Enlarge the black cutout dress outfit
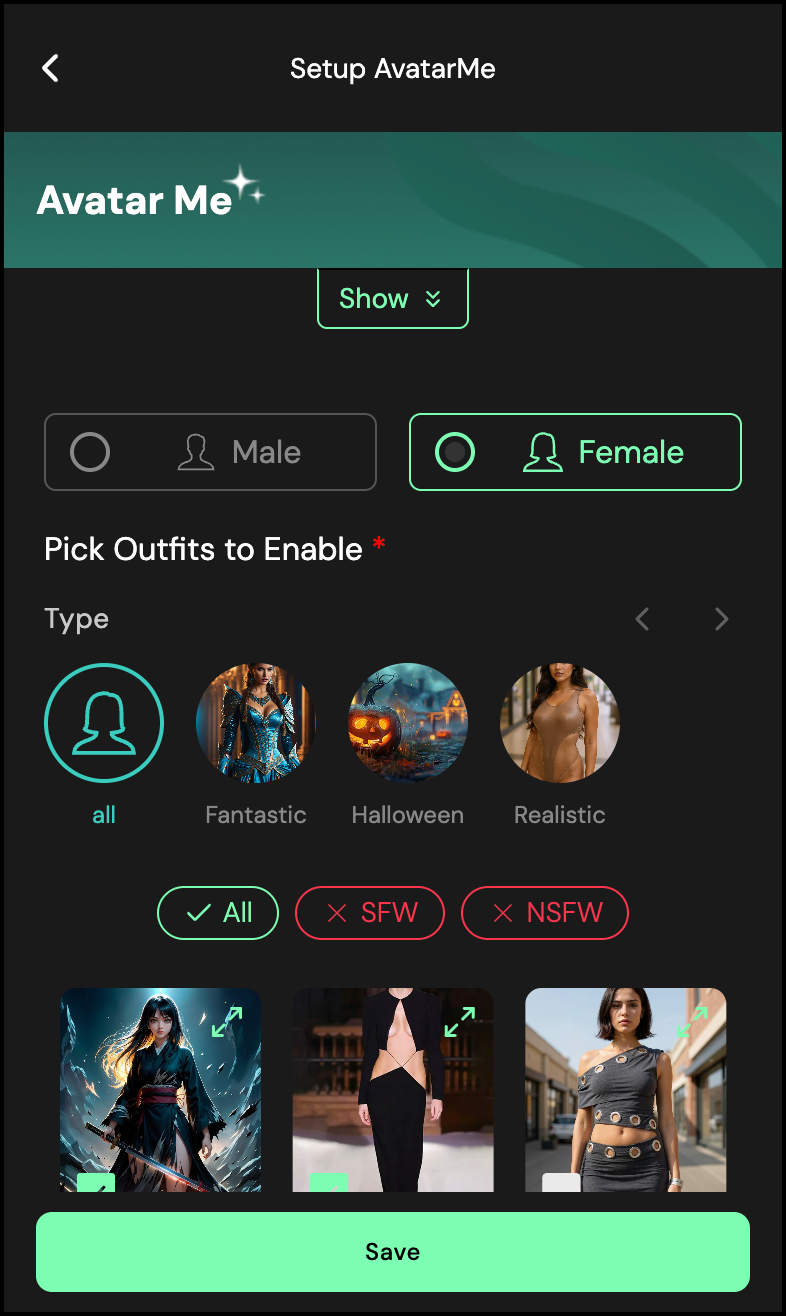 pyautogui.click(x=459, y=1022)
